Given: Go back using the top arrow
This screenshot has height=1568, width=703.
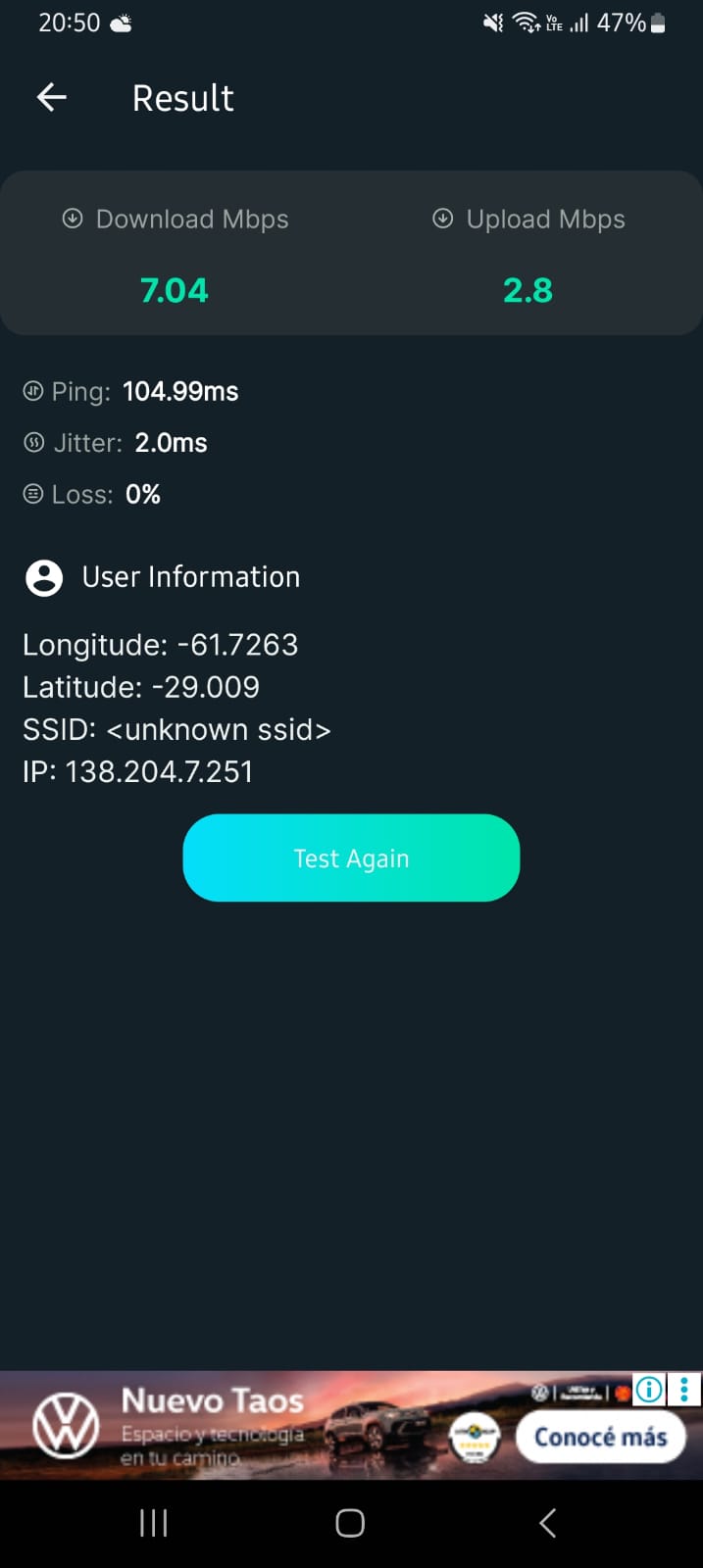Looking at the screenshot, I should [x=51, y=97].
